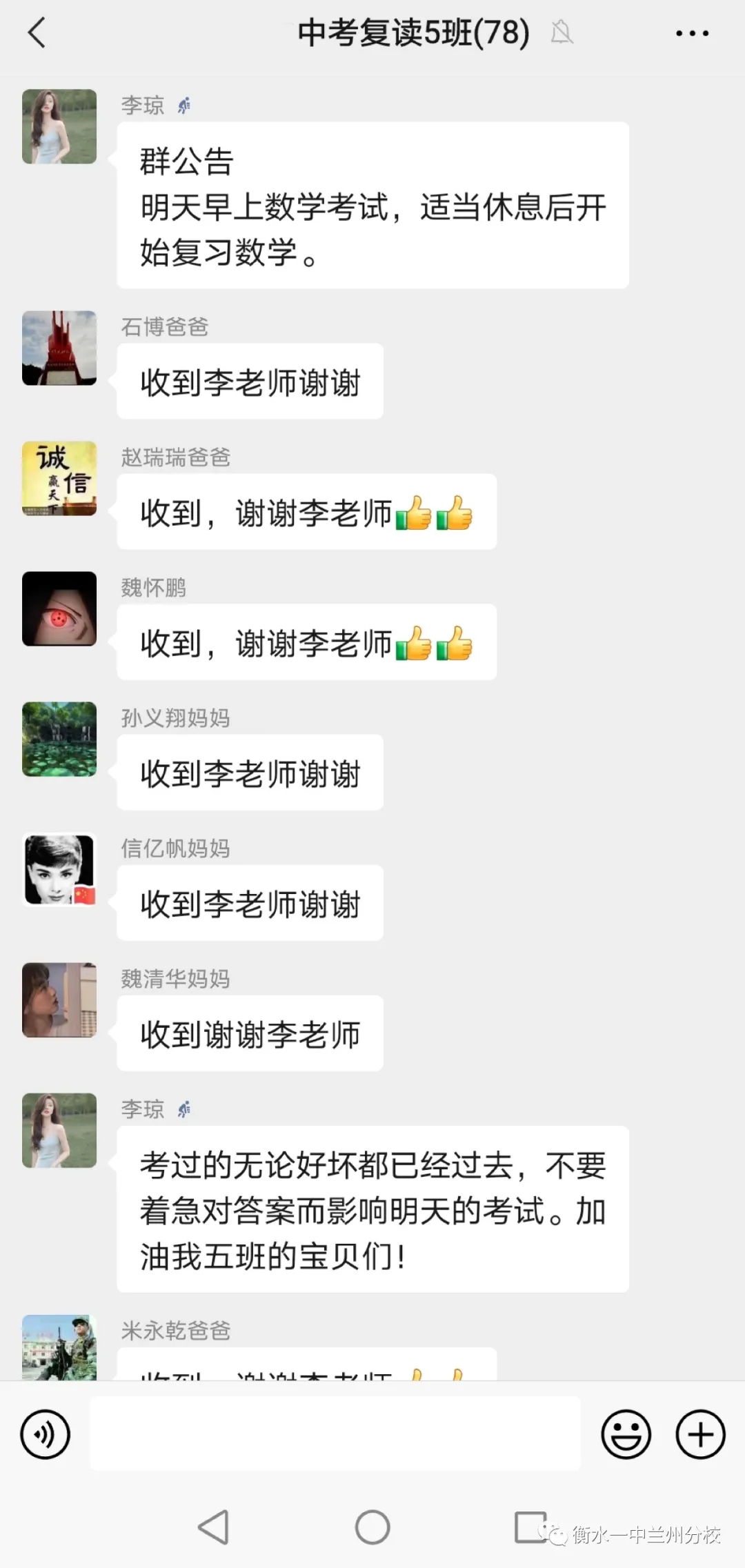Tap the system back triangle button
745x1568 pixels.
[214, 1527]
